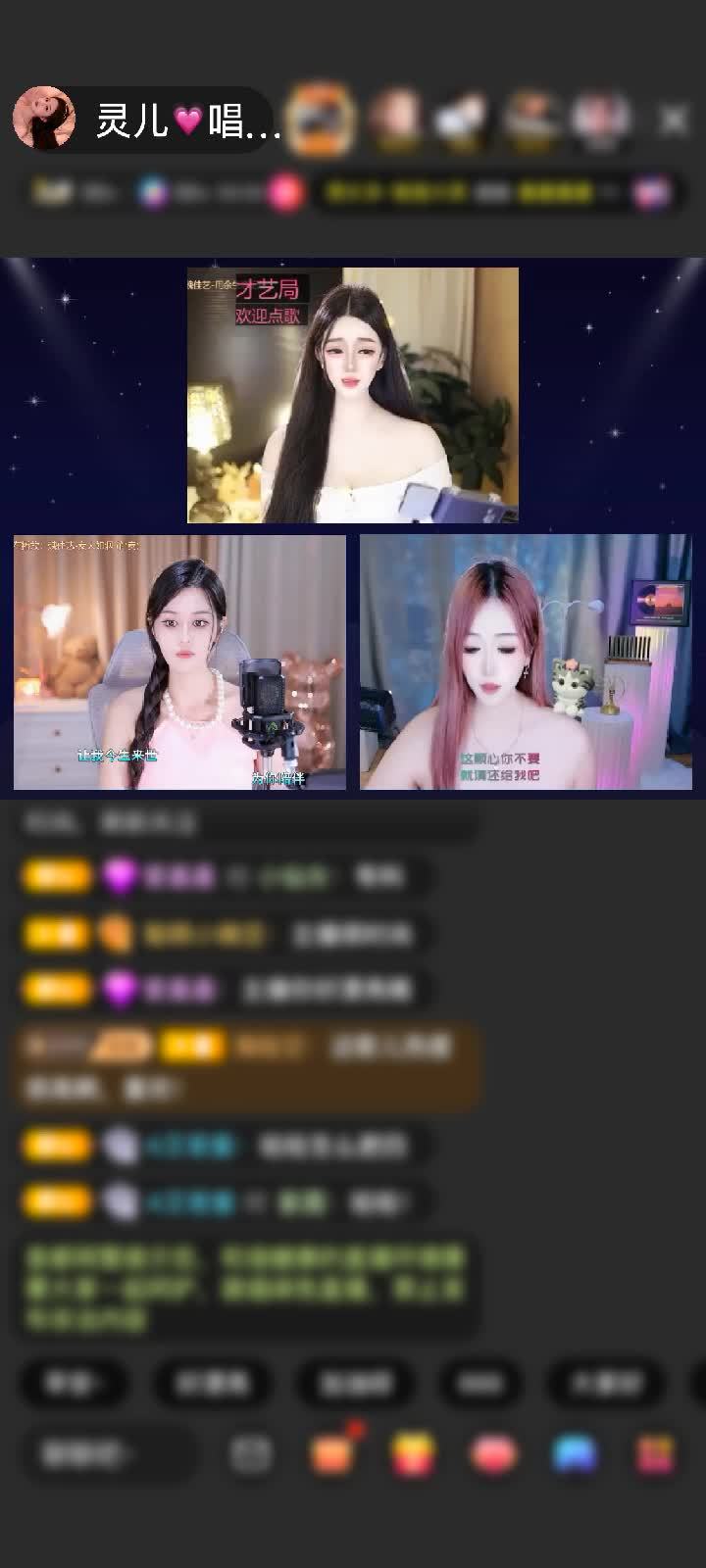
Task: Tap the pink circular badge in the top bar
Action: [284, 192]
